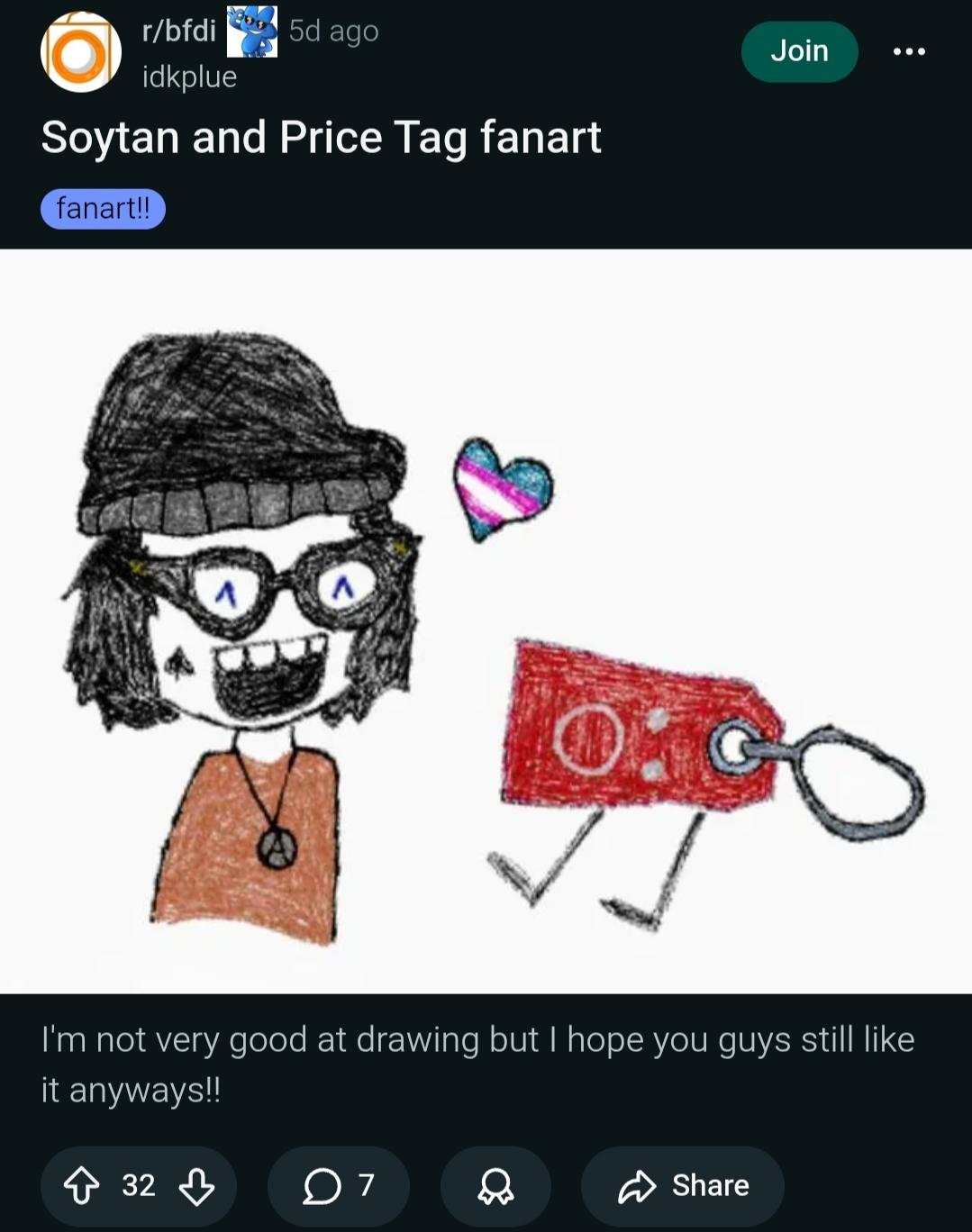Share this fanart post
The height and width of the screenshot is (1232, 972).
click(x=683, y=1185)
